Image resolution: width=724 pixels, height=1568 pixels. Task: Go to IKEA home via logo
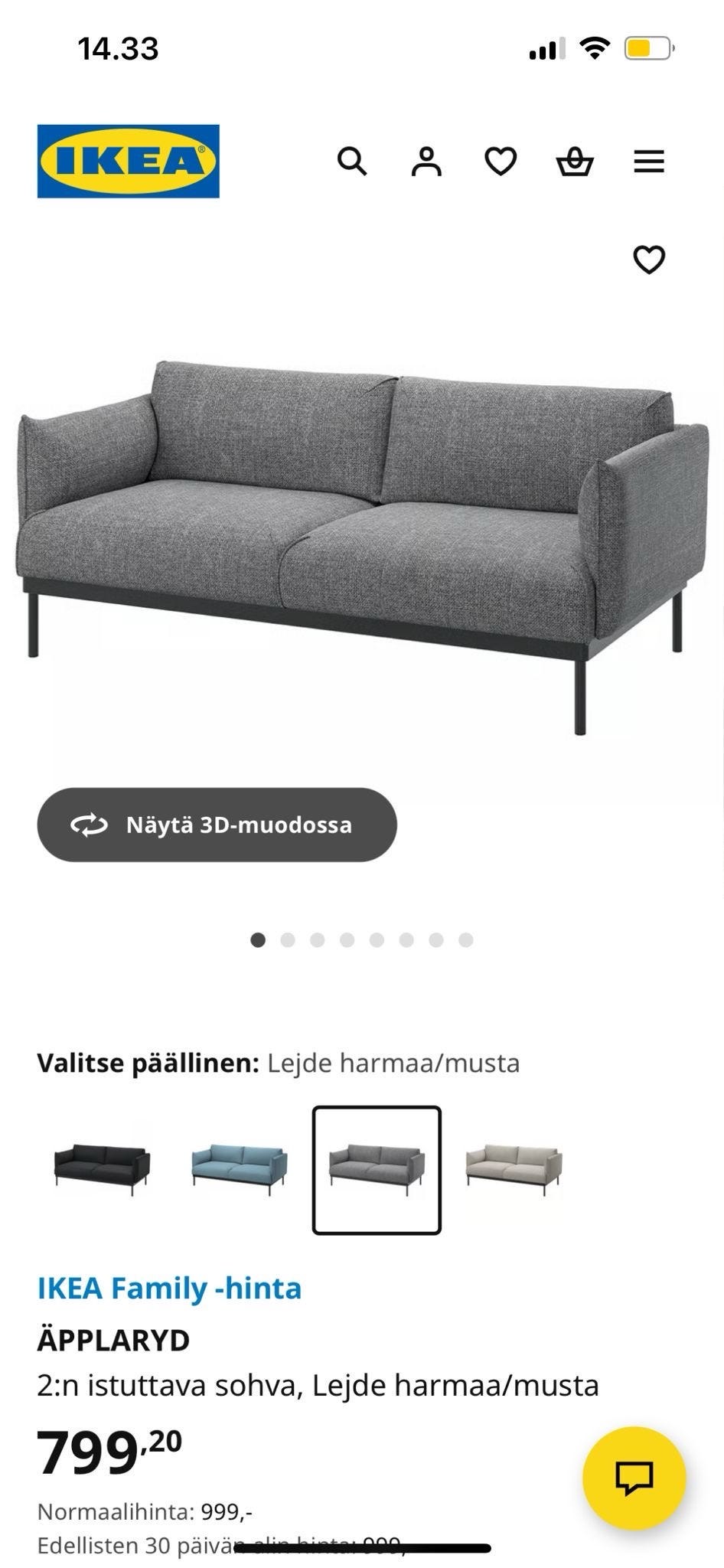129,162
